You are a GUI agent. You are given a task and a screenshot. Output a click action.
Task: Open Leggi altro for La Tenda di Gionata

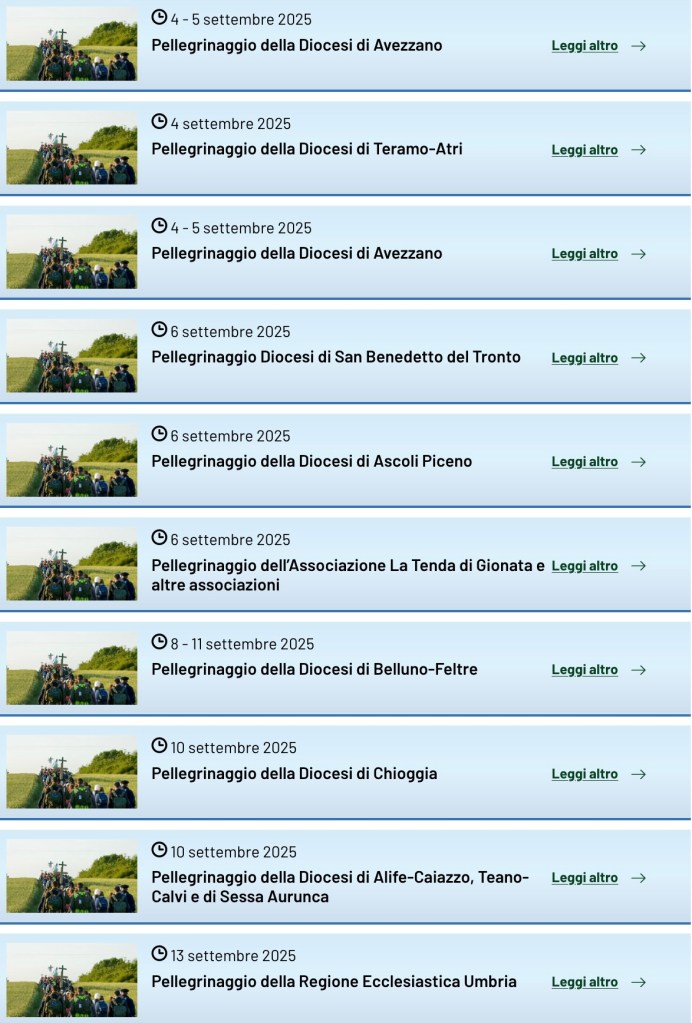[585, 566]
